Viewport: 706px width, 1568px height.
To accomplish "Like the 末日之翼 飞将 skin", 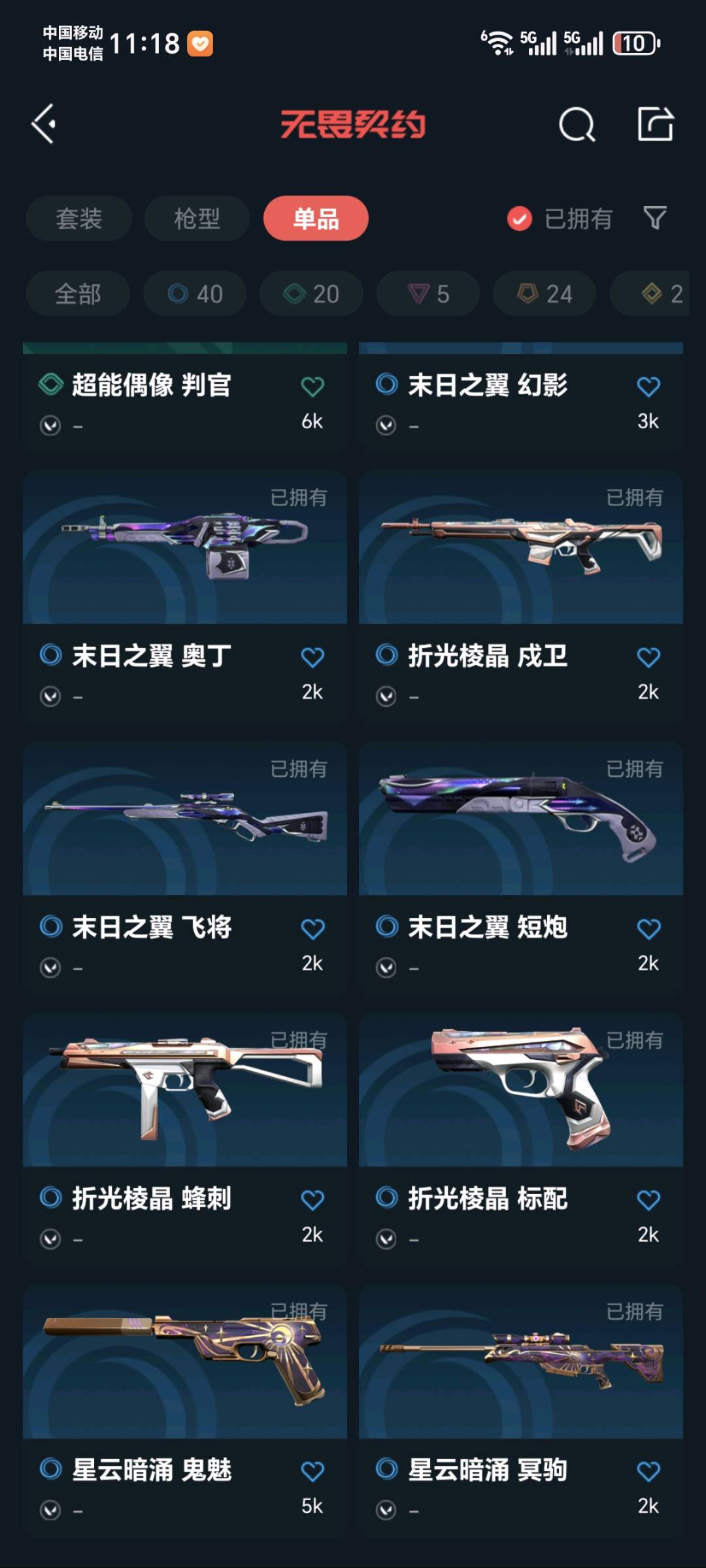I will tap(312, 929).
